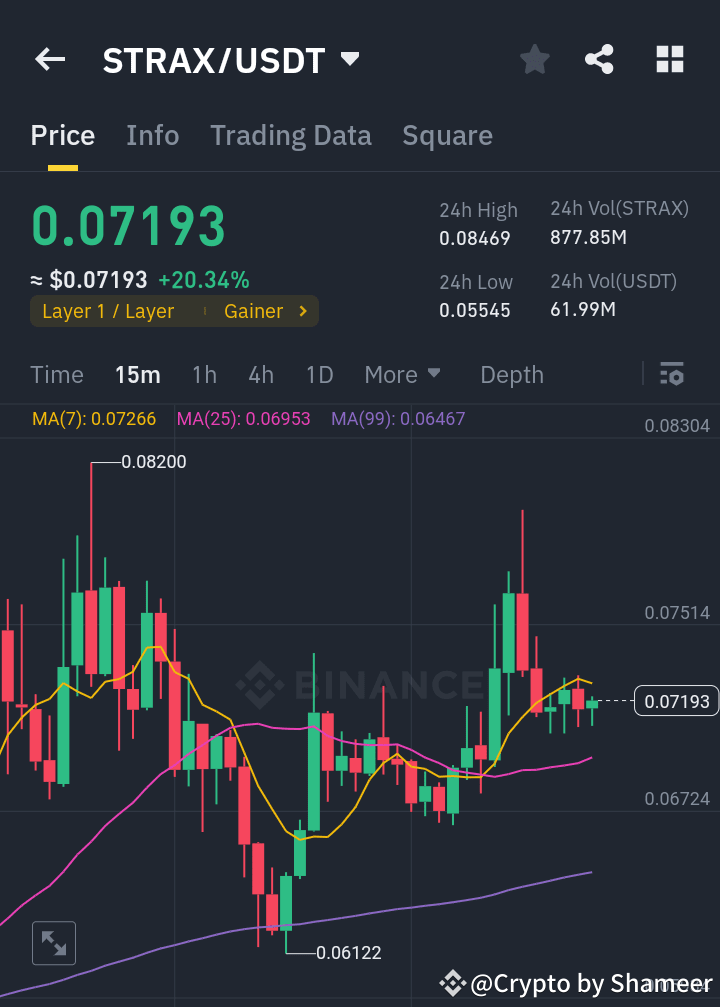Select the Depth chart view
720x1007 pixels.
511,374
